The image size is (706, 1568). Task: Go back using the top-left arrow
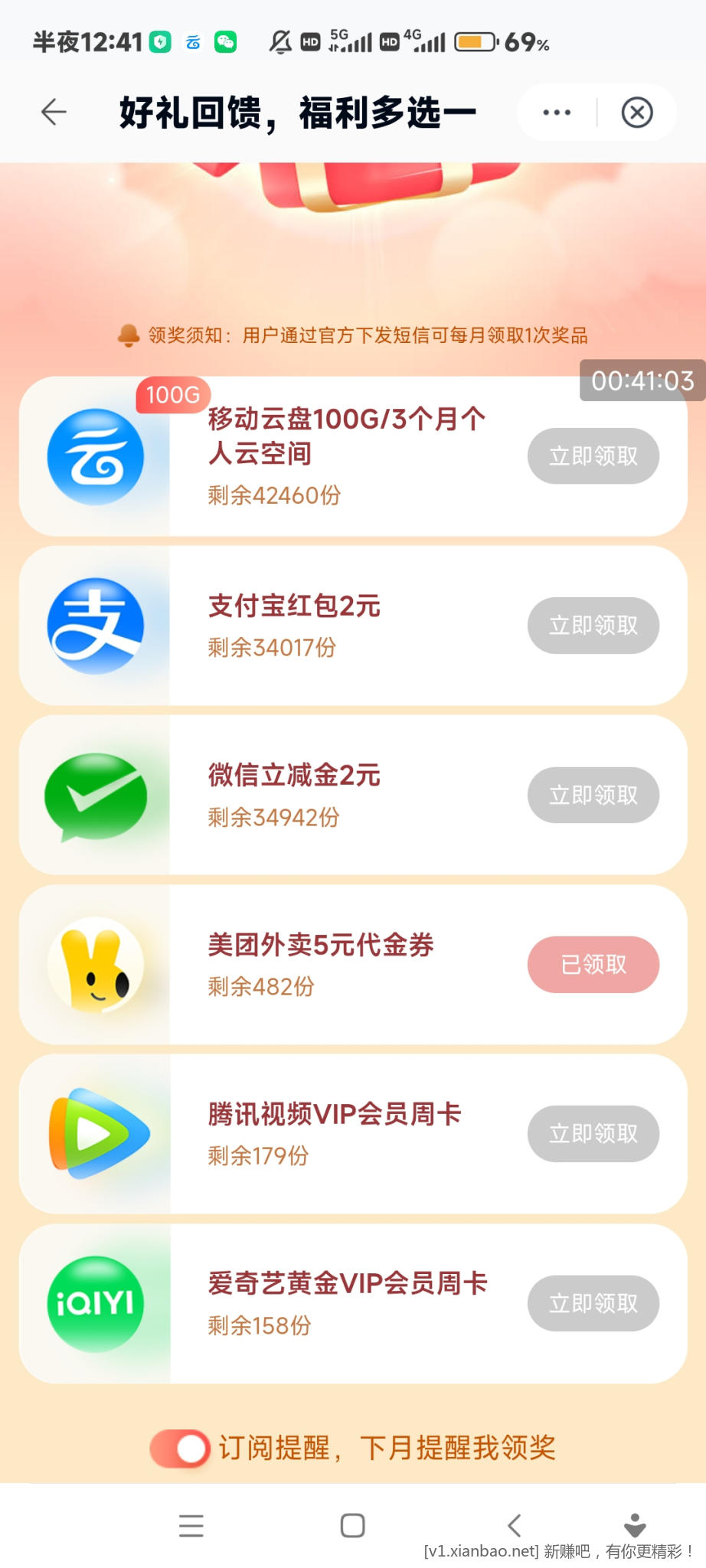(x=54, y=113)
